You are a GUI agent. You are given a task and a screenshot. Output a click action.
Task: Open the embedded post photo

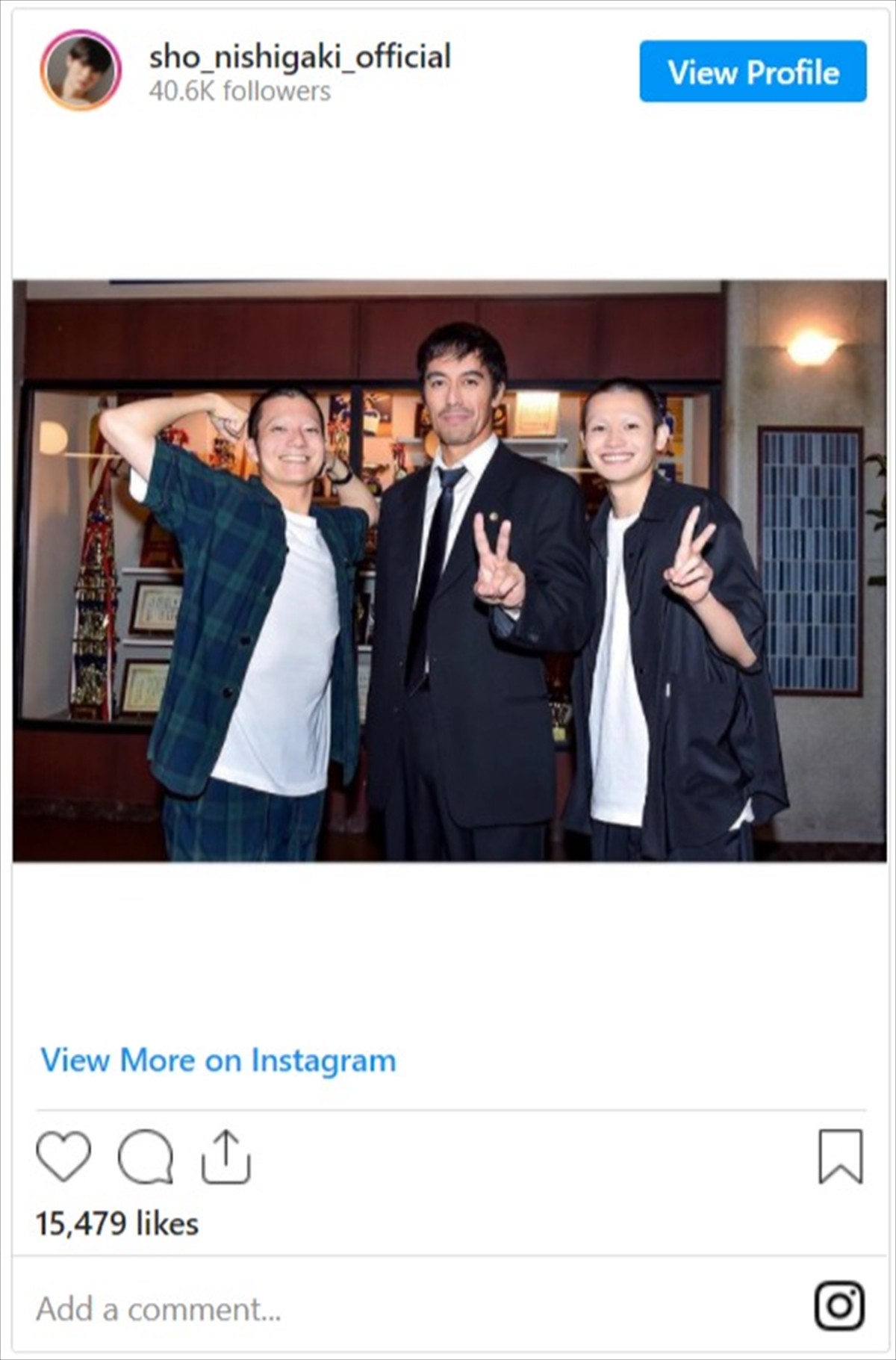449,571
